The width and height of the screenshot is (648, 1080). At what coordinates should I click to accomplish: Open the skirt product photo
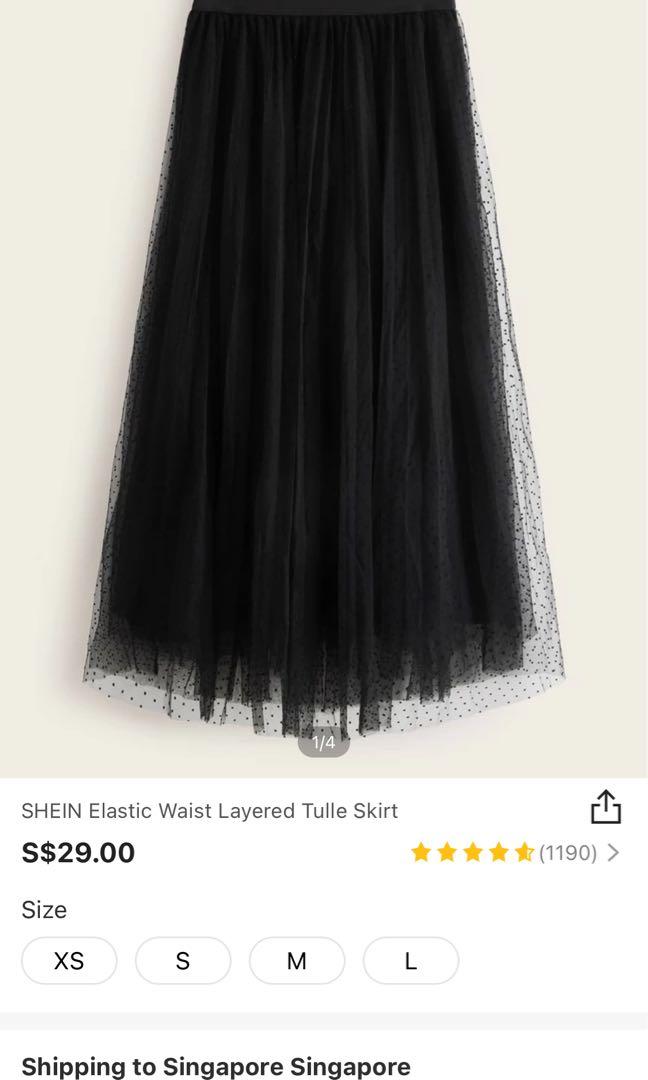pos(324,380)
